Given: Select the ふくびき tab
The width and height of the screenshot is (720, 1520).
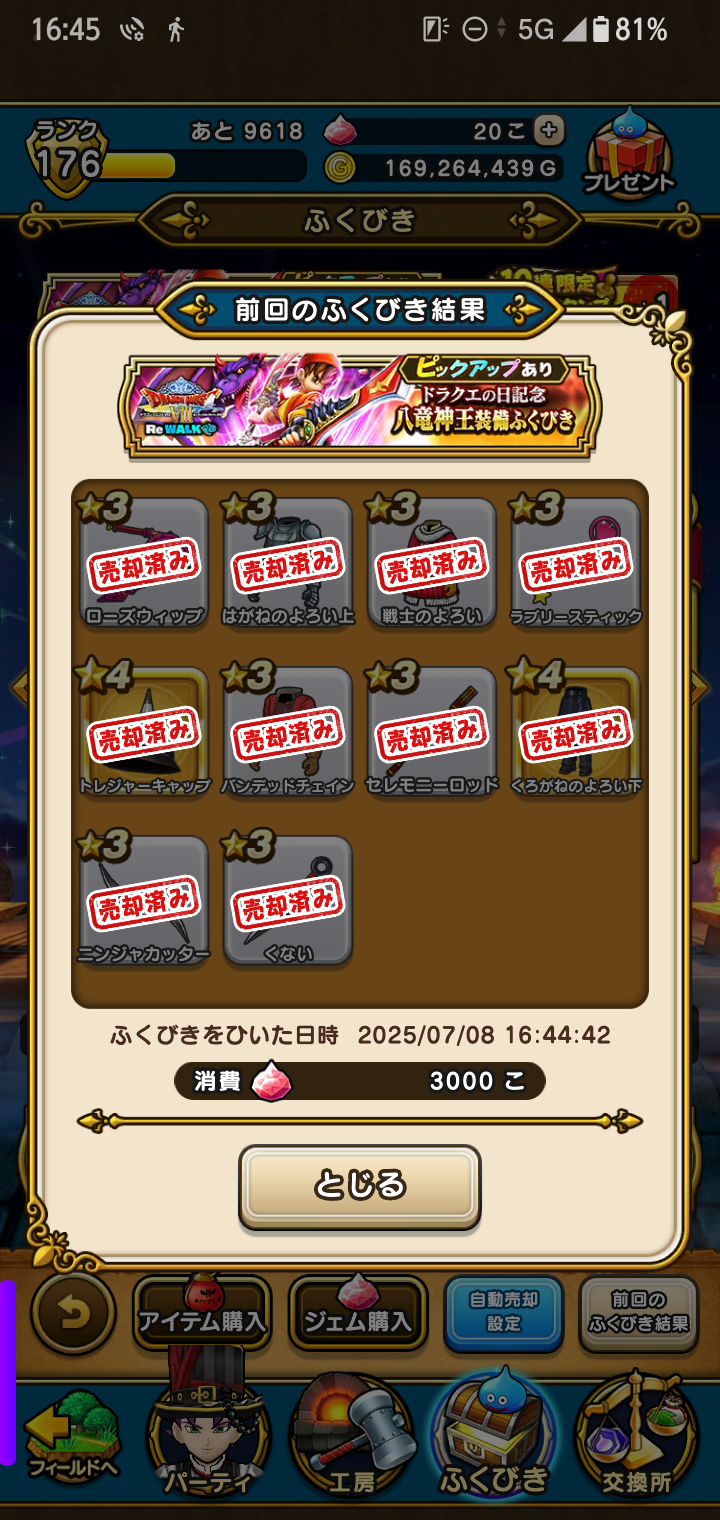Looking at the screenshot, I should [x=493, y=1440].
